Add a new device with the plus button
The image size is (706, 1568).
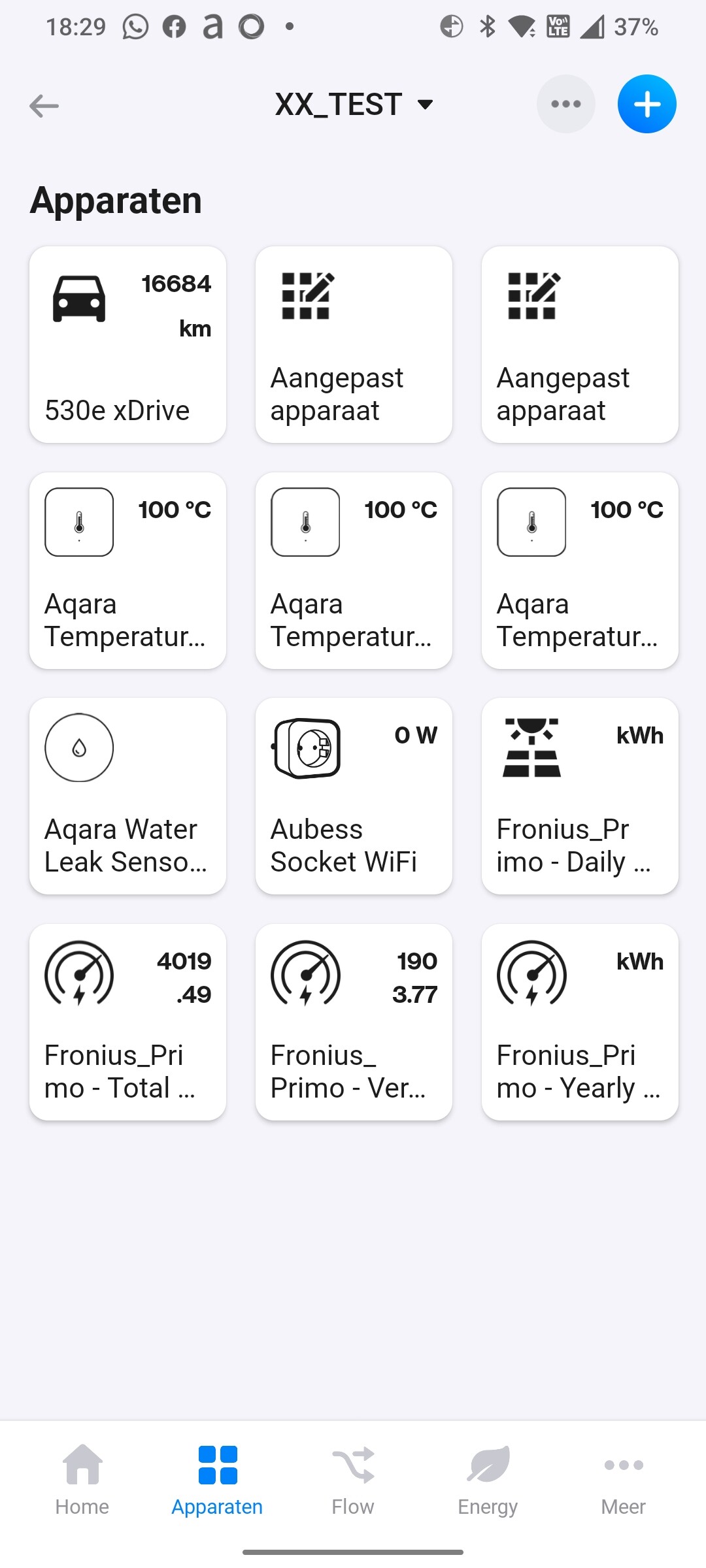pos(647,104)
